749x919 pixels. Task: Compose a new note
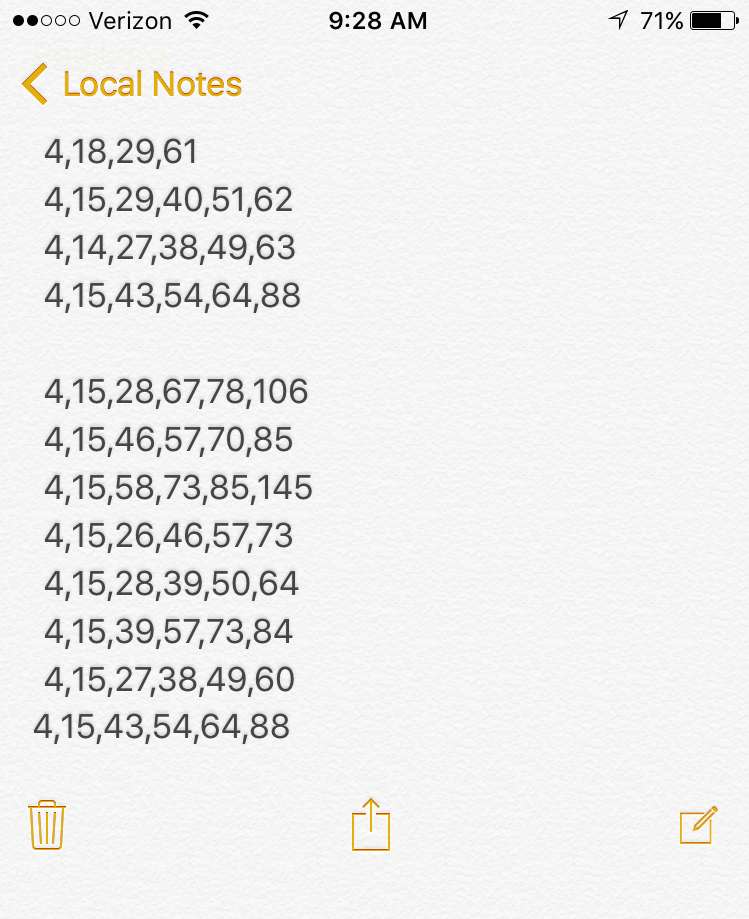tap(698, 825)
